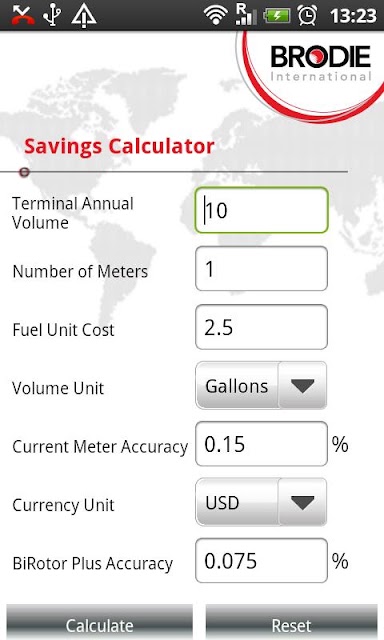The image size is (384, 640).
Task: Reset the savings calculator form
Action: [x=291, y=622]
